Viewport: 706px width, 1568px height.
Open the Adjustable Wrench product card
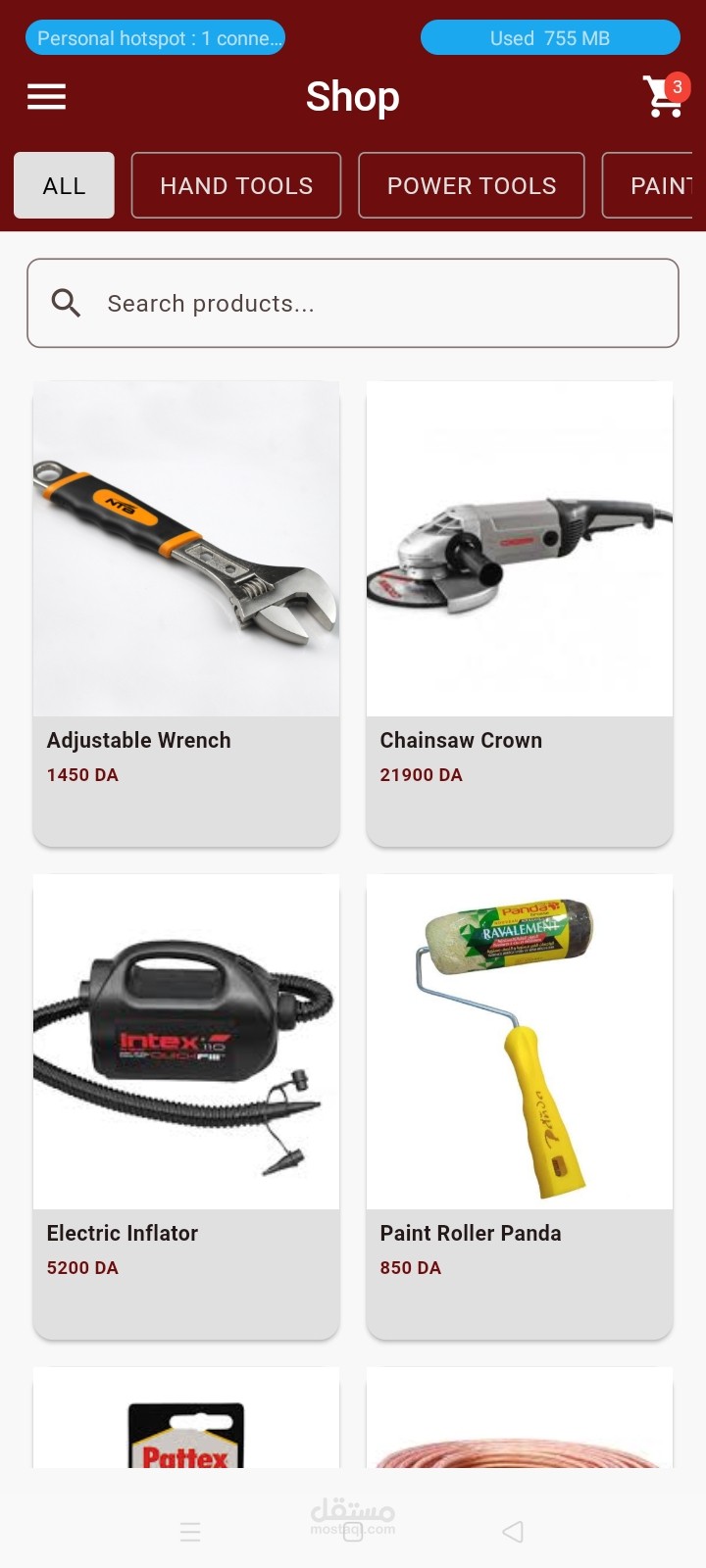click(186, 612)
